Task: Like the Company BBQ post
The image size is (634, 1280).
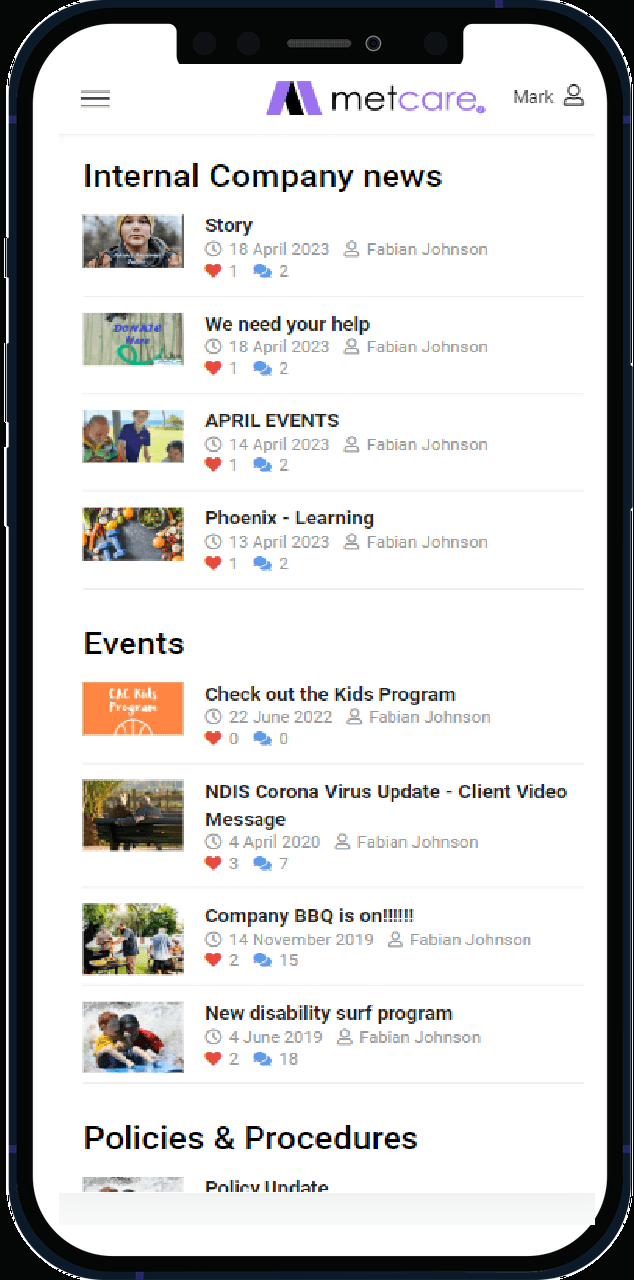Action: click(213, 960)
